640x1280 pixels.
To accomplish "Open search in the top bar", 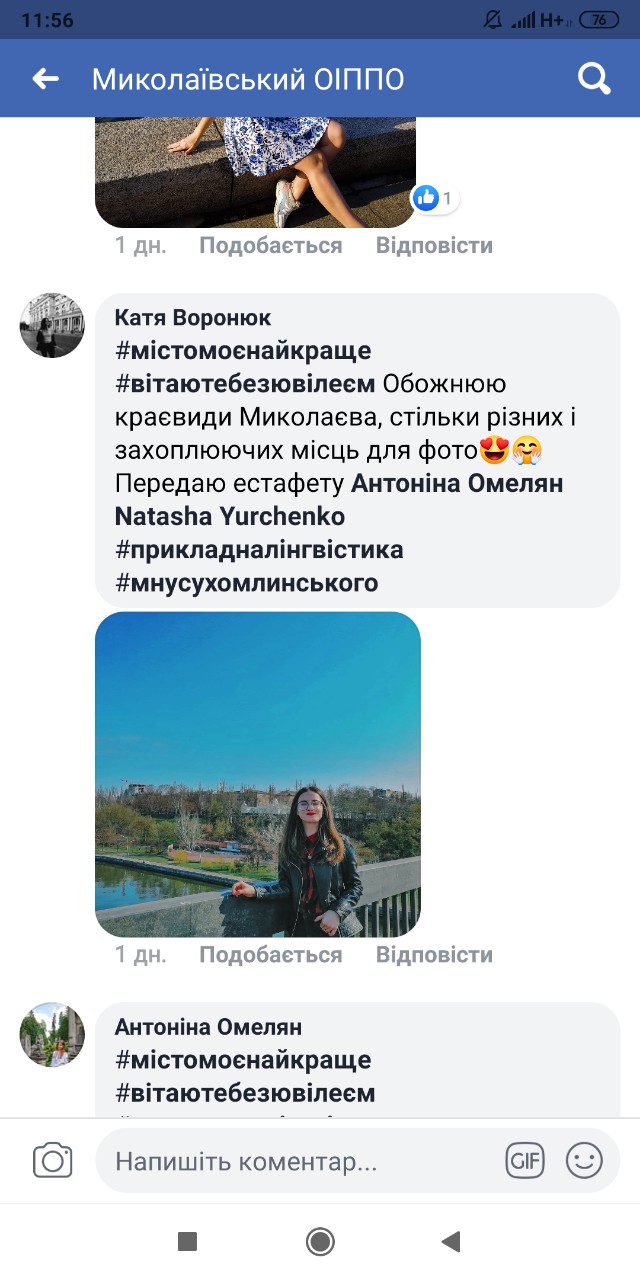I will pos(594,79).
